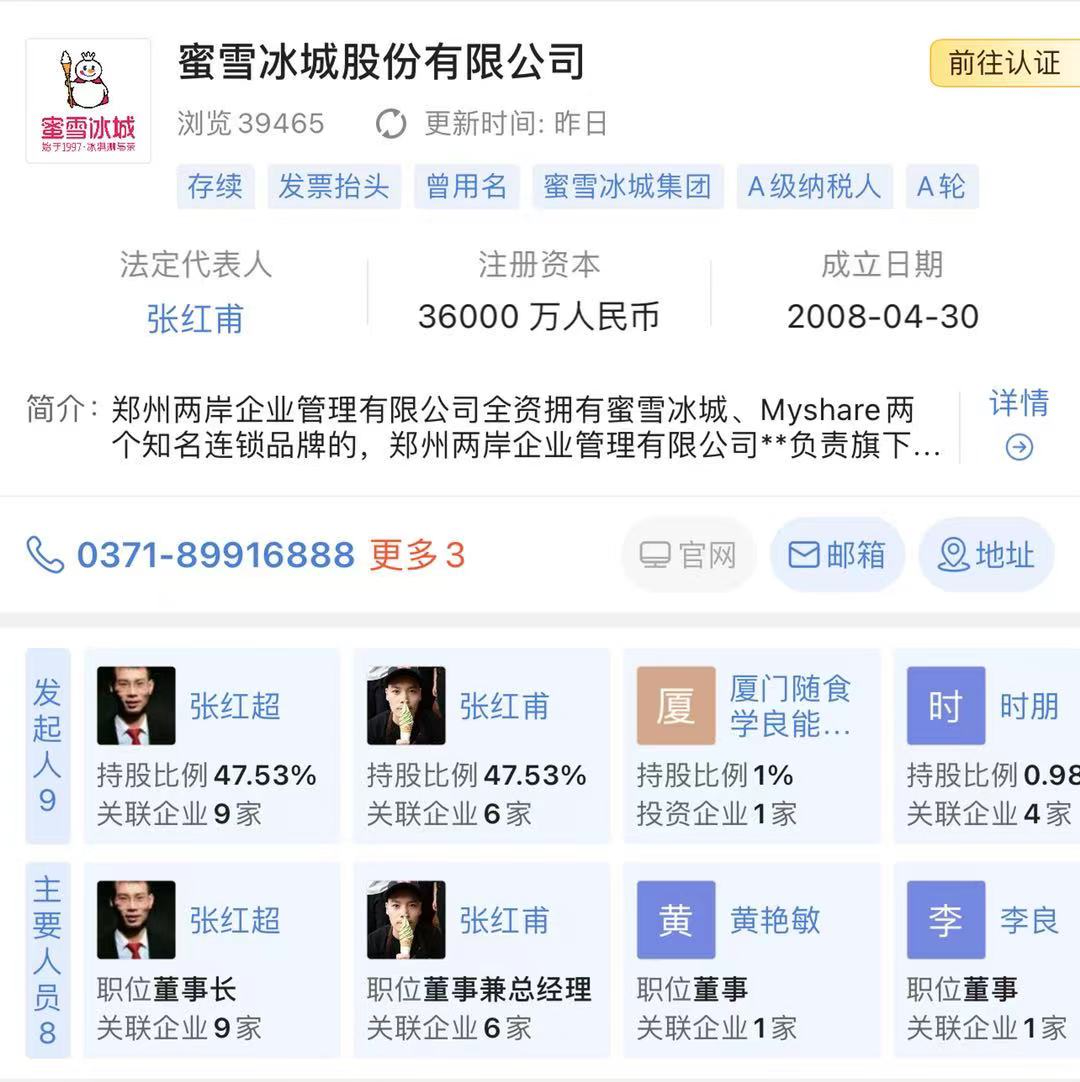Click the 厦 avatar icon for 厦门随食学良能
1080x1082 pixels.
click(x=676, y=704)
